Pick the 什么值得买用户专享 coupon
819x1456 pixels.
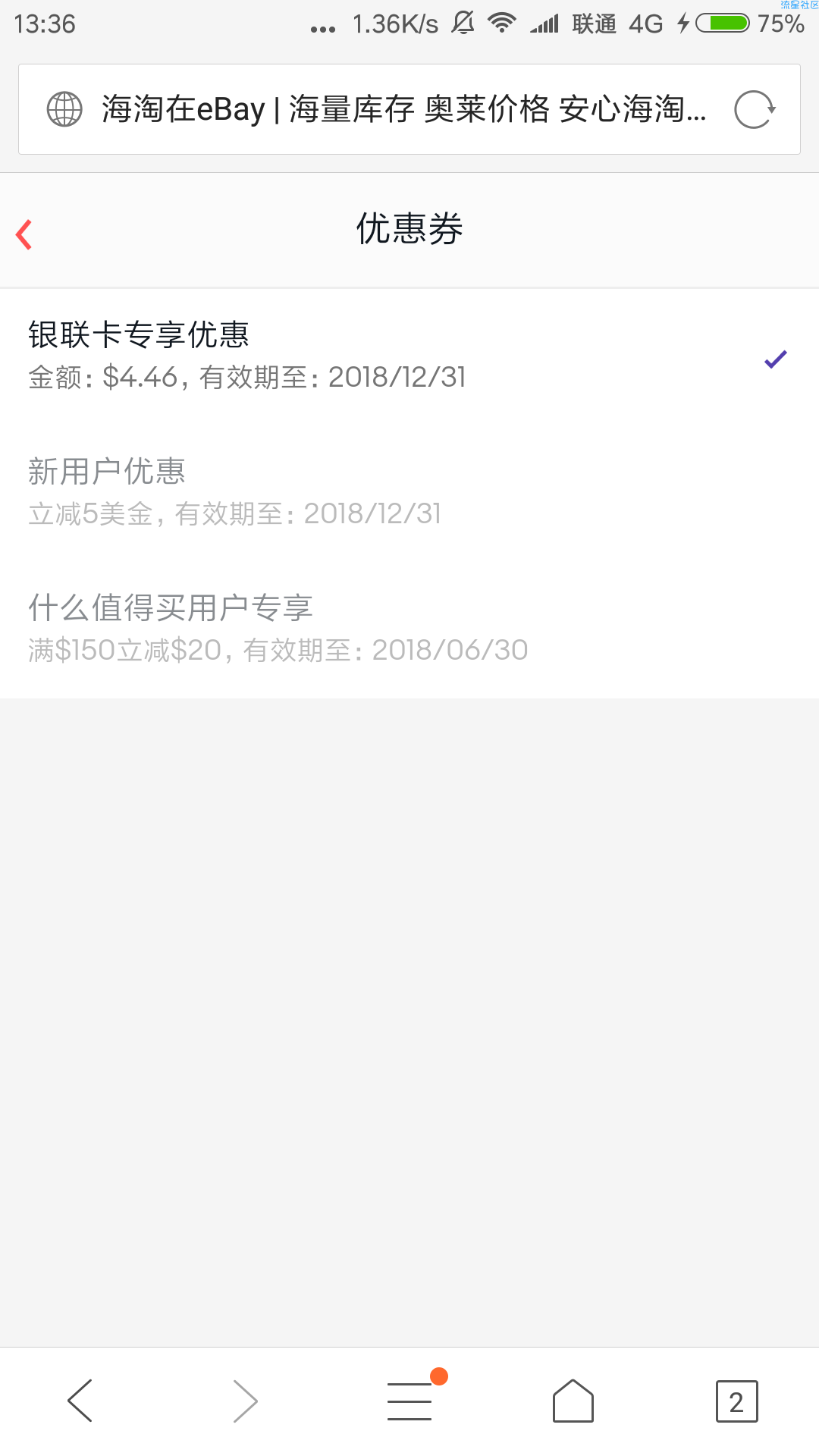point(409,629)
